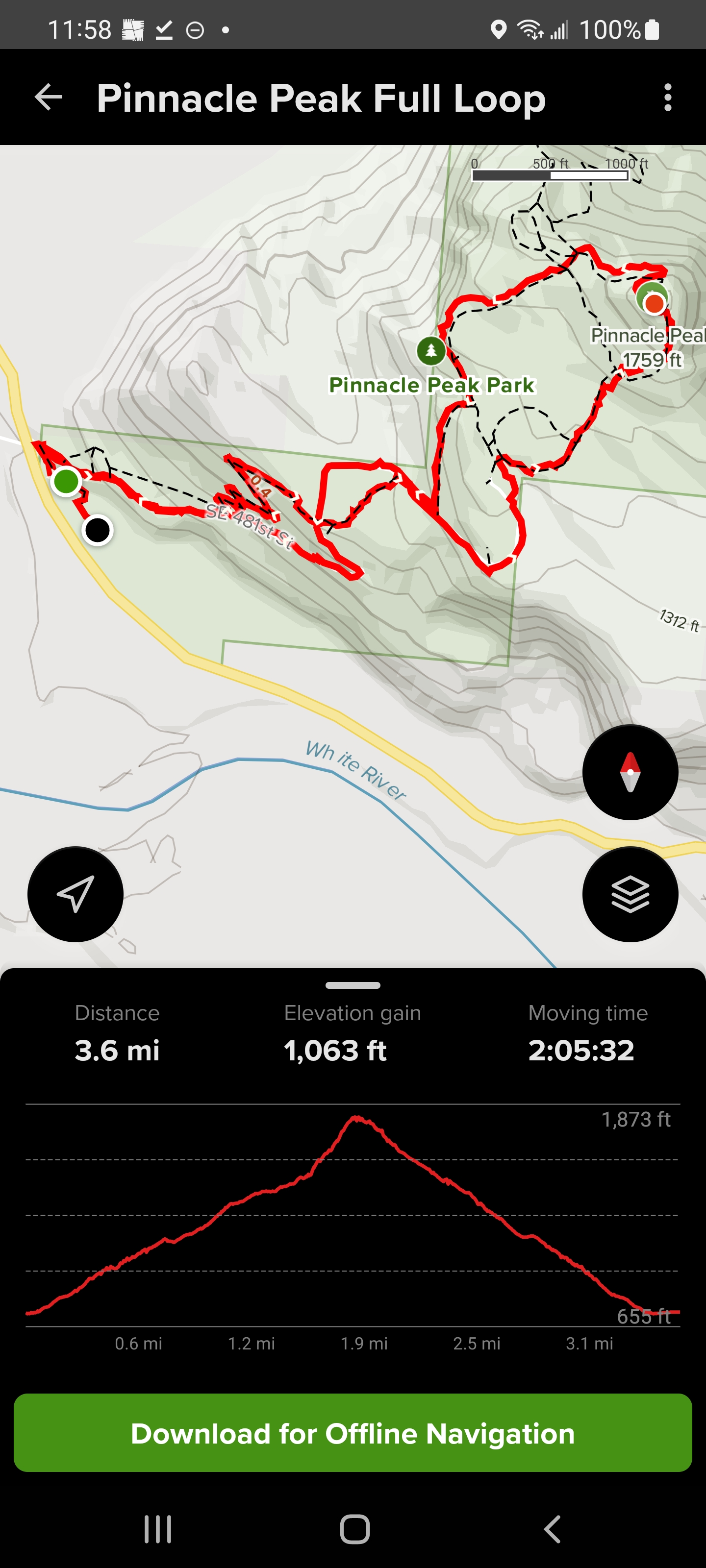Reset map orientation with the compass button

[630, 772]
